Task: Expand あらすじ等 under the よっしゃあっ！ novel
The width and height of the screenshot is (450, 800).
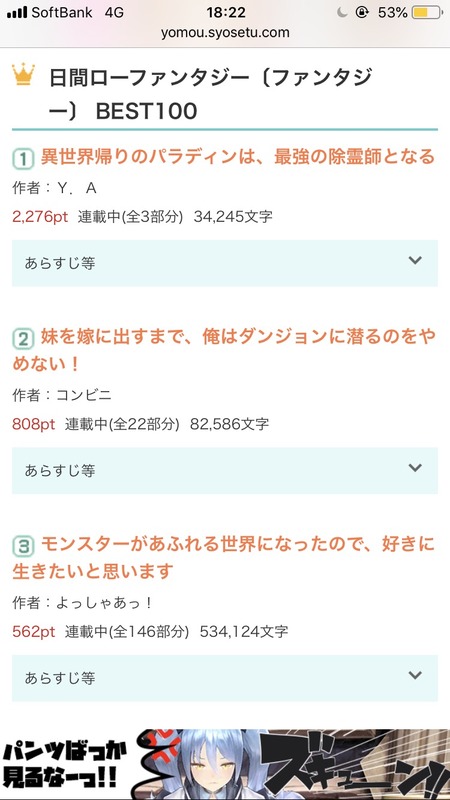Action: [224, 678]
